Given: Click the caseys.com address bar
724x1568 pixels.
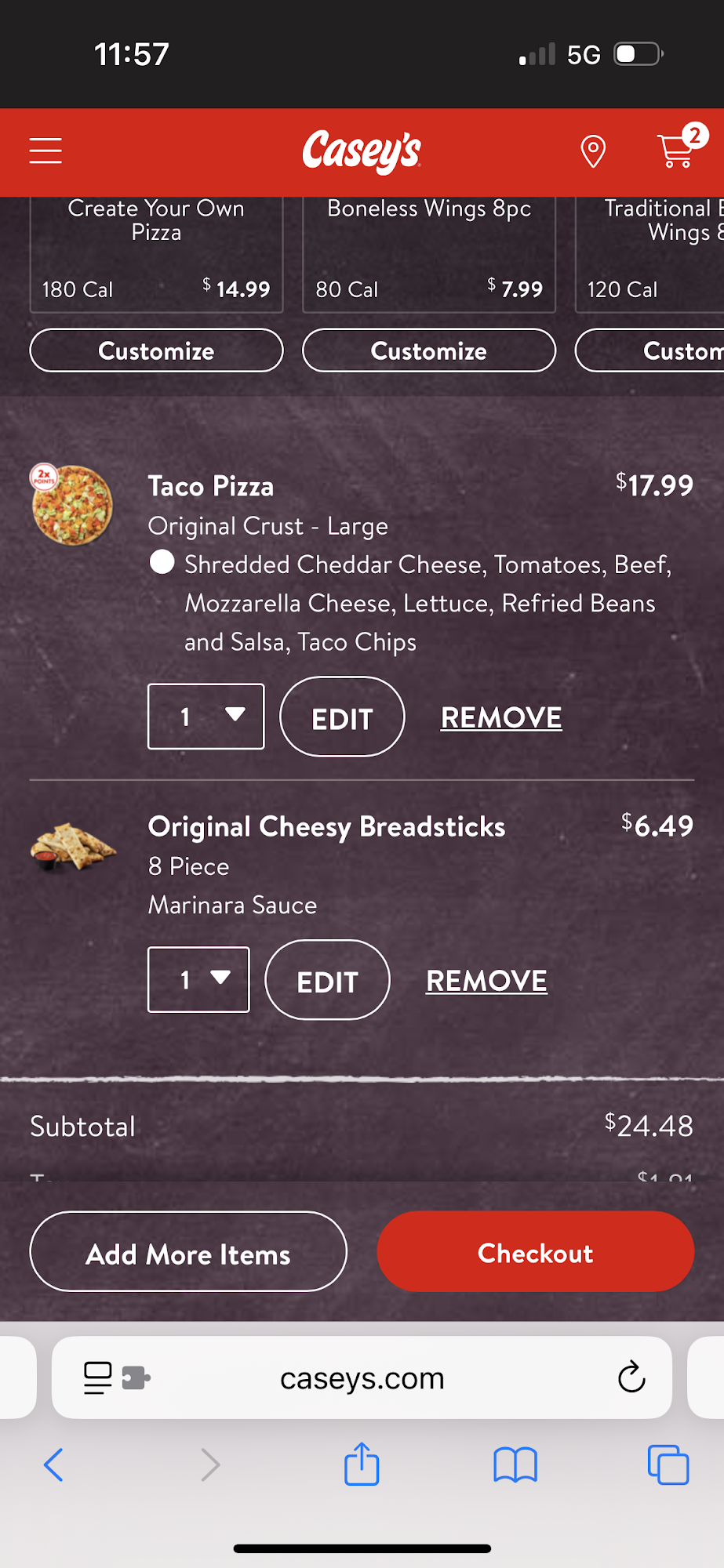Looking at the screenshot, I should point(361,1377).
